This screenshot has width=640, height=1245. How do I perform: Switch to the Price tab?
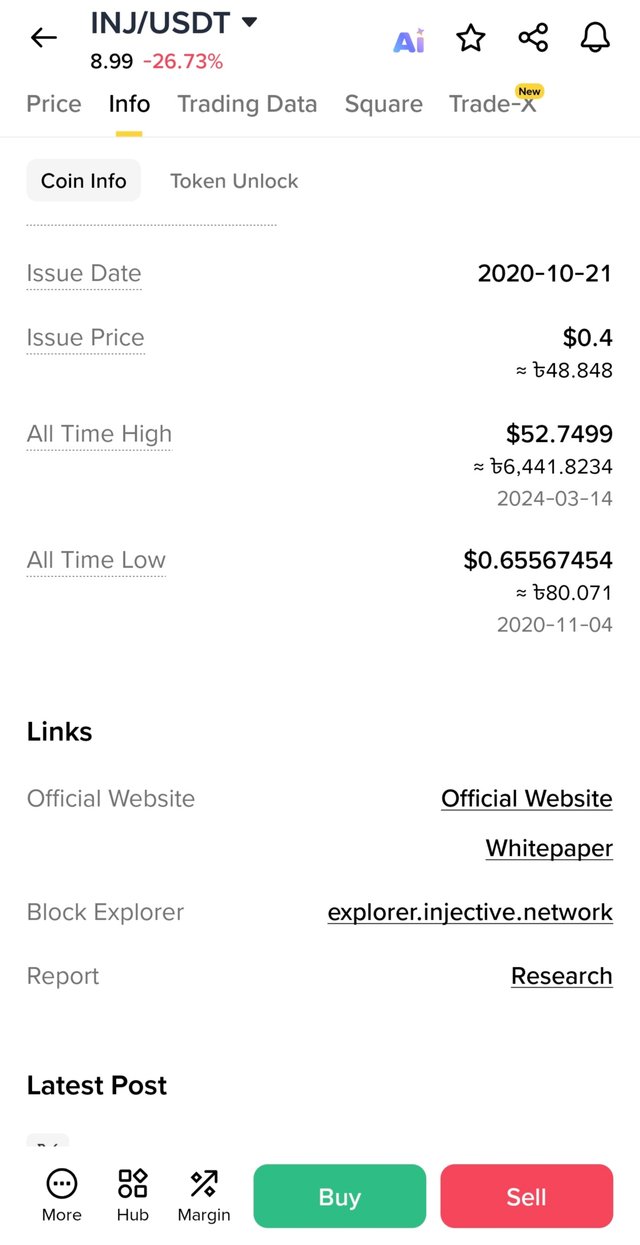point(54,104)
